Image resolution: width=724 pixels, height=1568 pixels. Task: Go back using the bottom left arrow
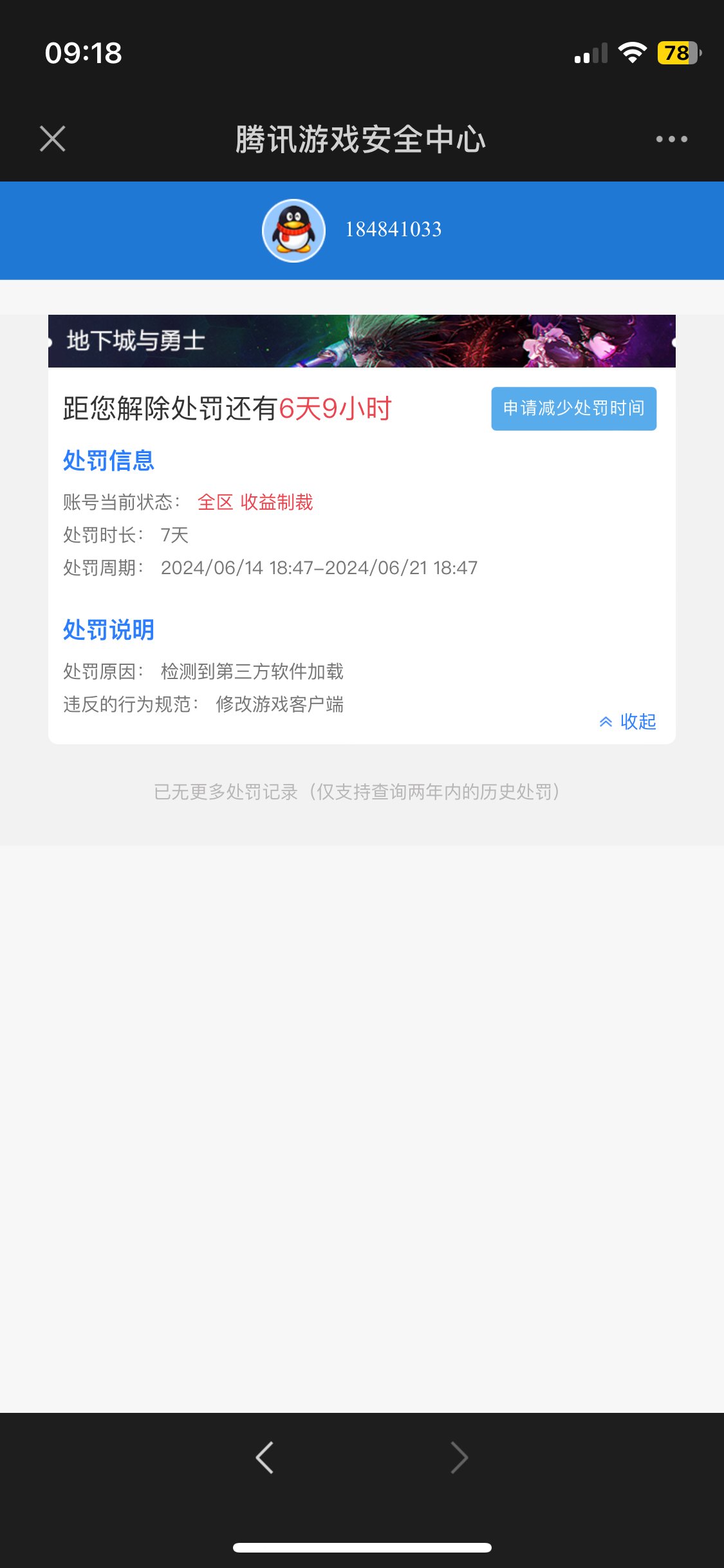[265, 1457]
